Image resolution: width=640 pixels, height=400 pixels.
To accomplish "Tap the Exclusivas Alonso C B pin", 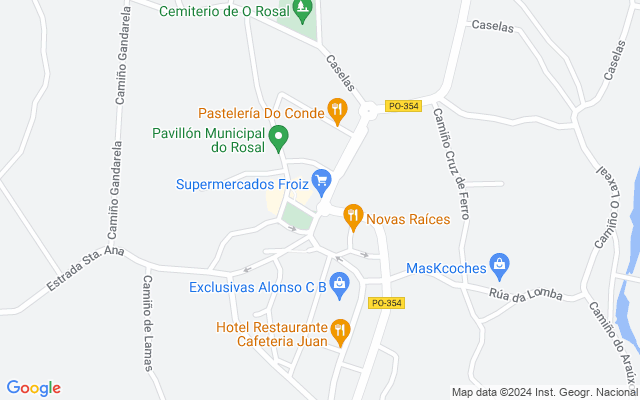I will pos(340,286).
